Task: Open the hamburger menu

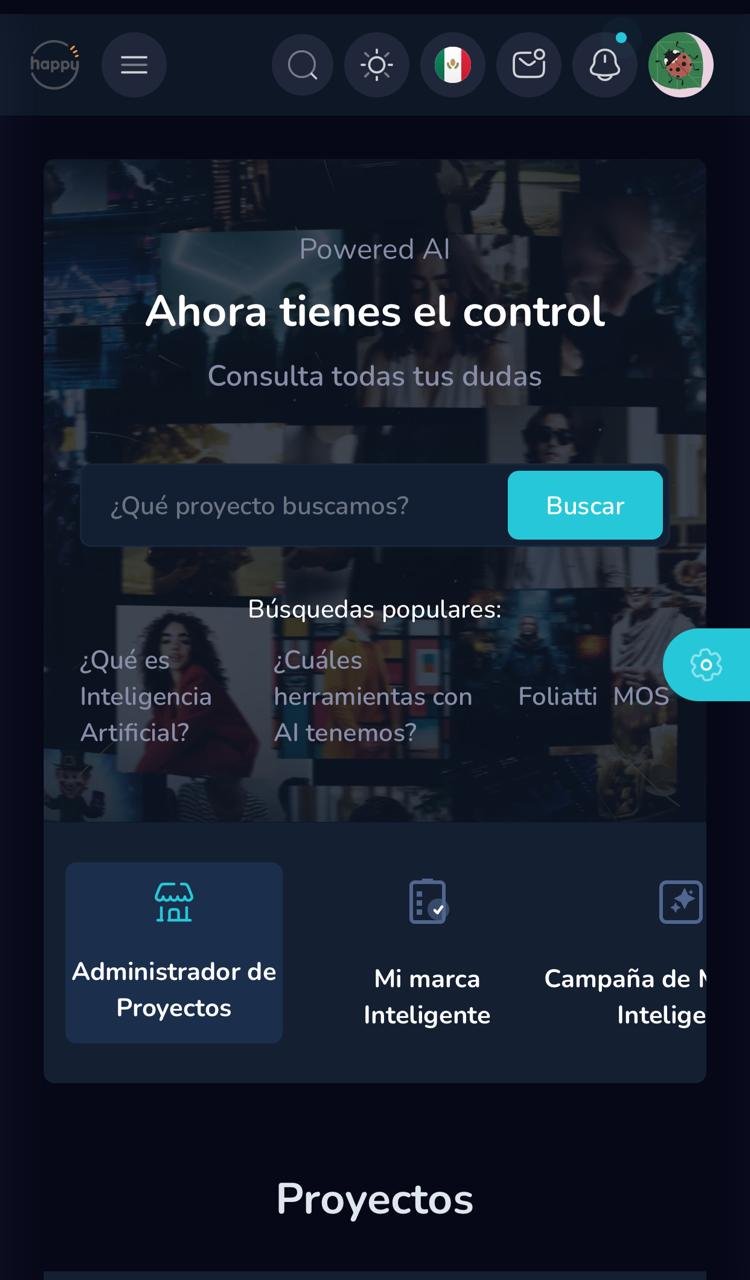Action: point(134,65)
